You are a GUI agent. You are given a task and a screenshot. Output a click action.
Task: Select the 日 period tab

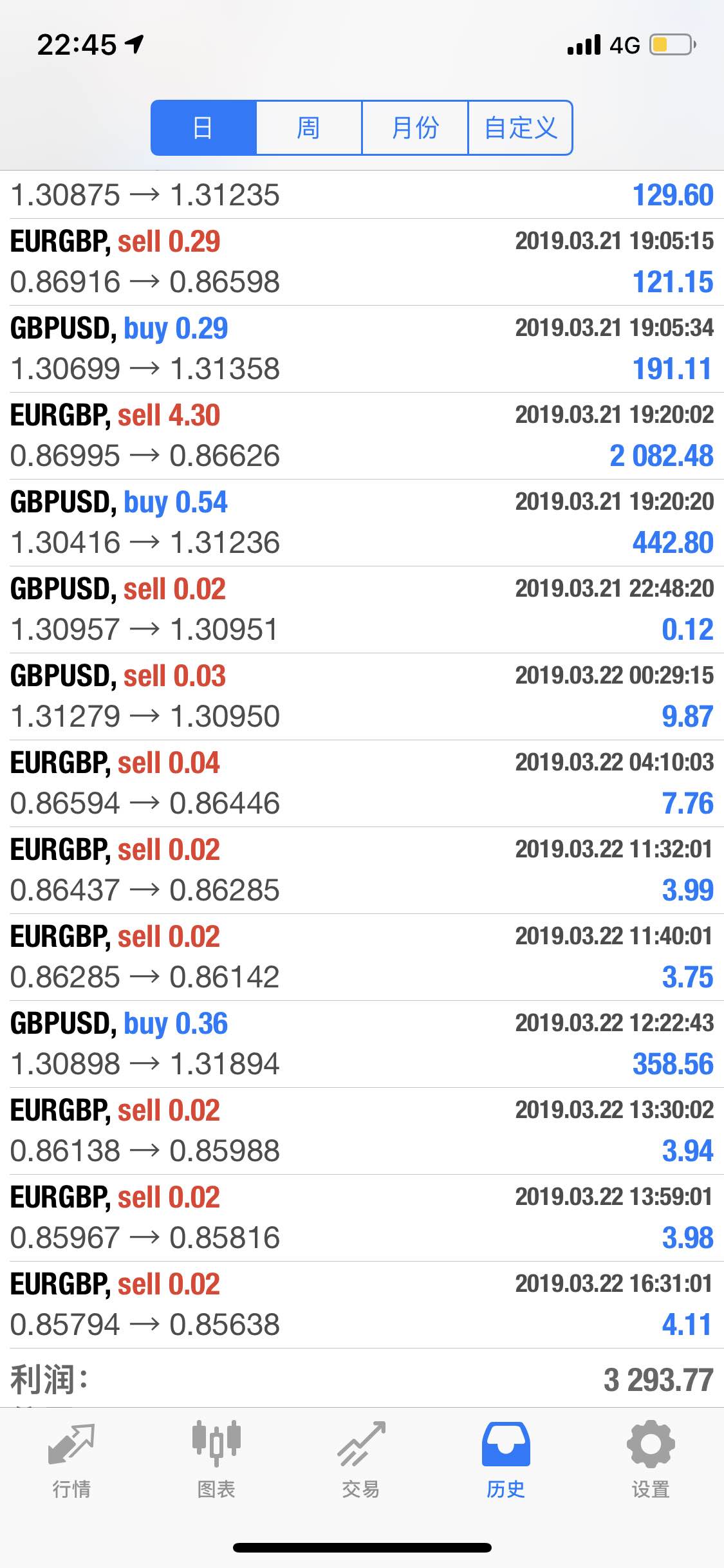click(x=203, y=127)
